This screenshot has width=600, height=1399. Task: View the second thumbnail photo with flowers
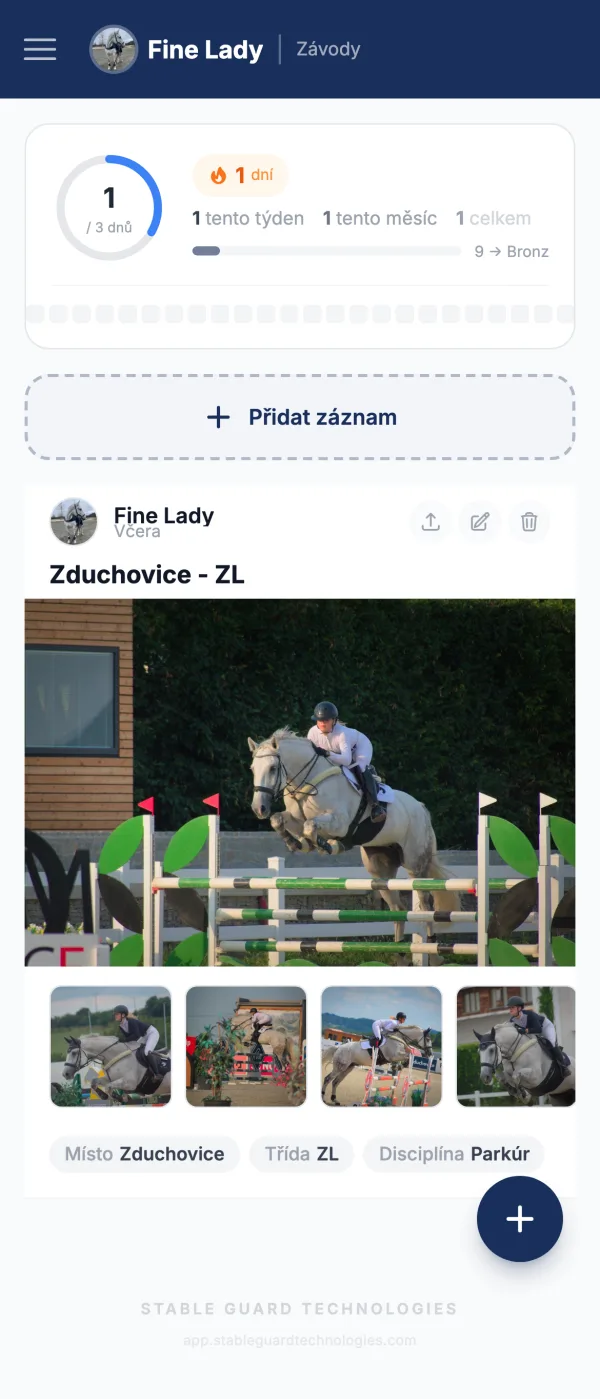(x=246, y=1046)
